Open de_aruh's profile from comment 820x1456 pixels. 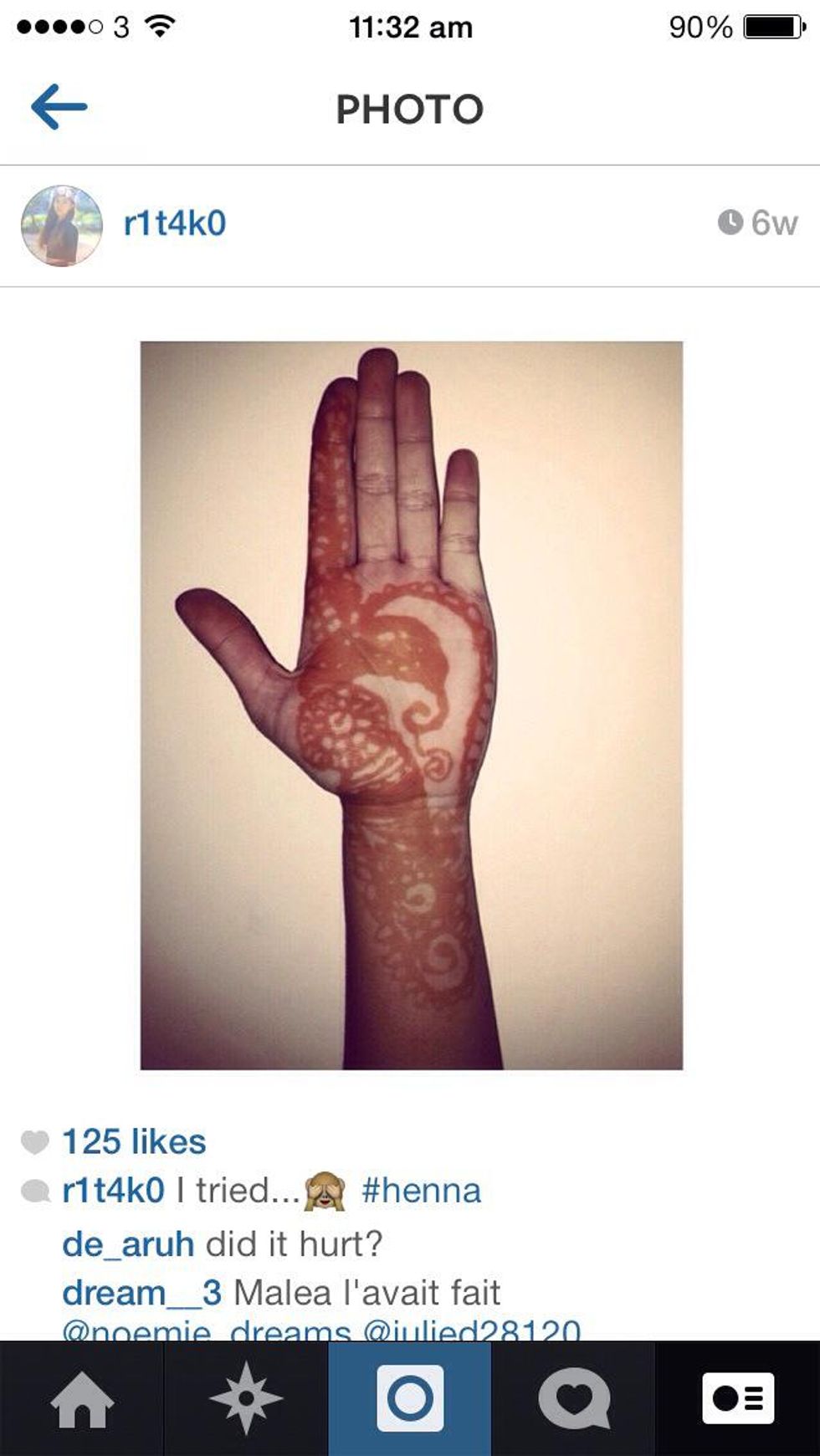[x=128, y=1244]
